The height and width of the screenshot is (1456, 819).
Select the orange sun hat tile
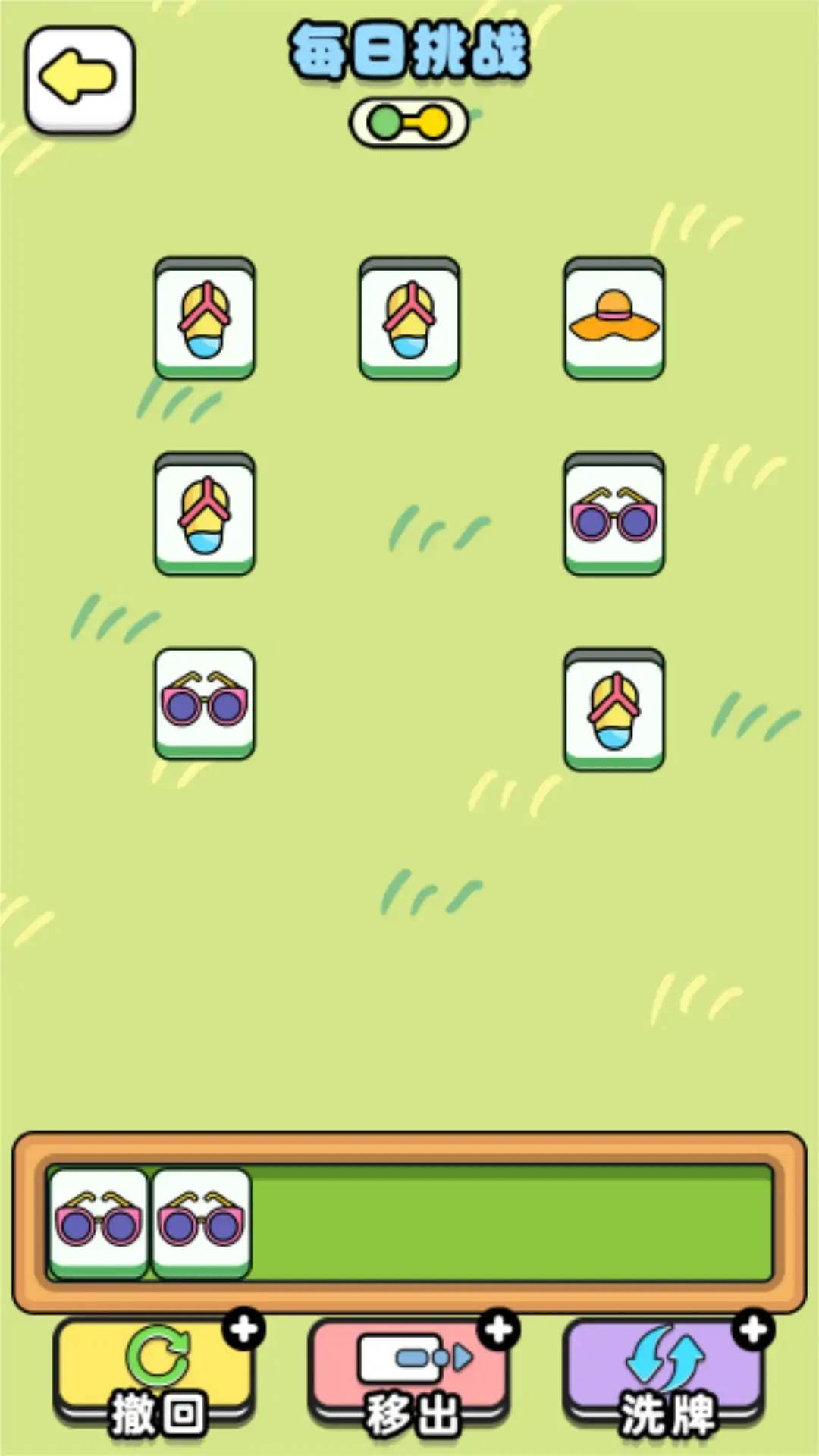[x=614, y=319]
